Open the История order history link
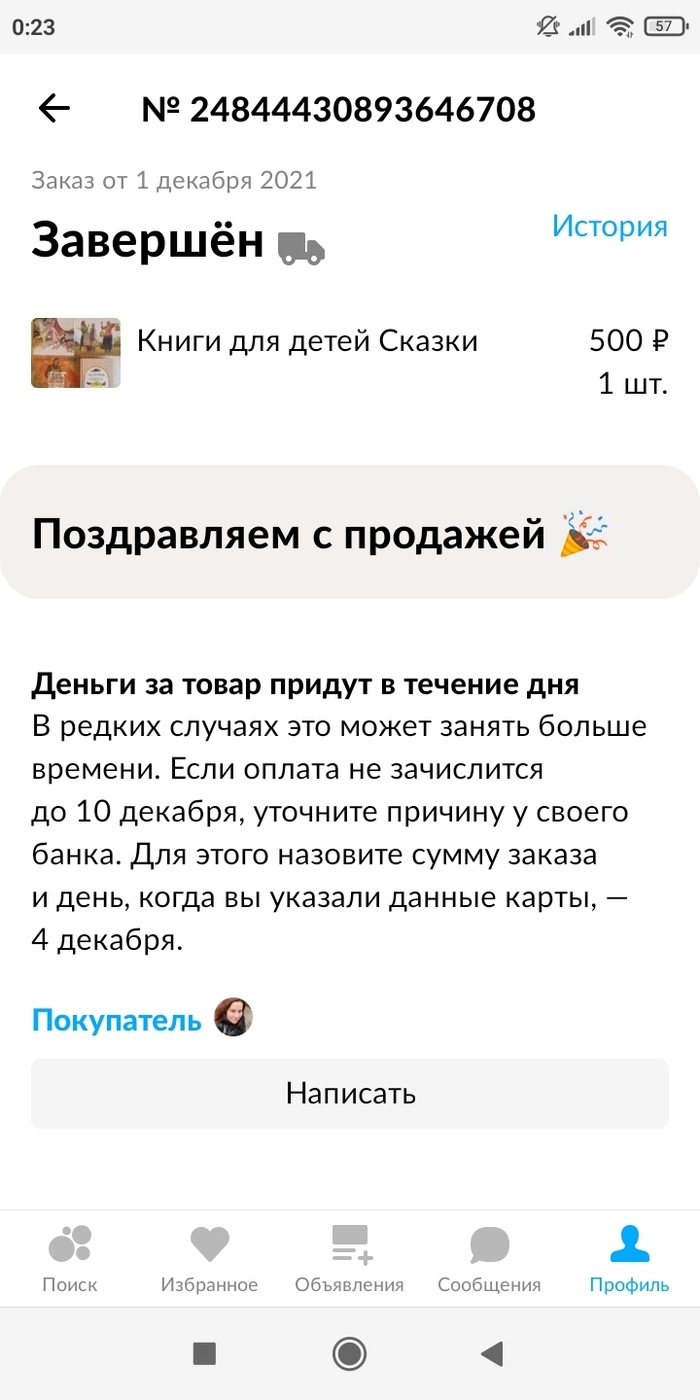The width and height of the screenshot is (700, 1400). 609,226
